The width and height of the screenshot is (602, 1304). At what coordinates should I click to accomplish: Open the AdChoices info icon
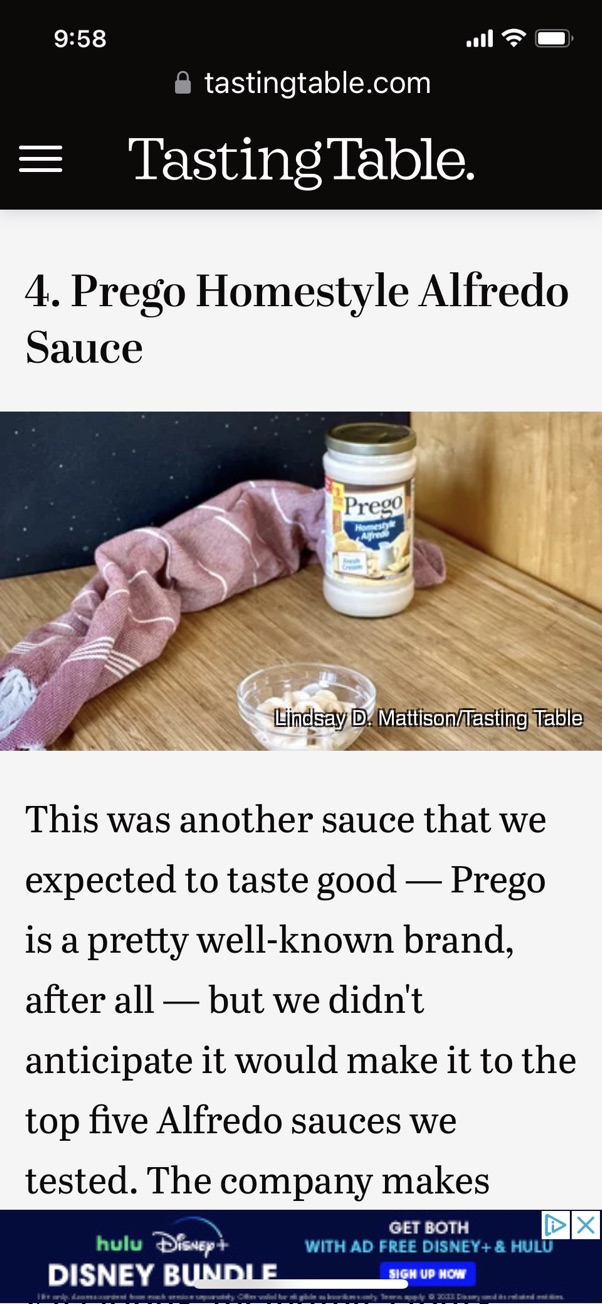pyautogui.click(x=555, y=1225)
